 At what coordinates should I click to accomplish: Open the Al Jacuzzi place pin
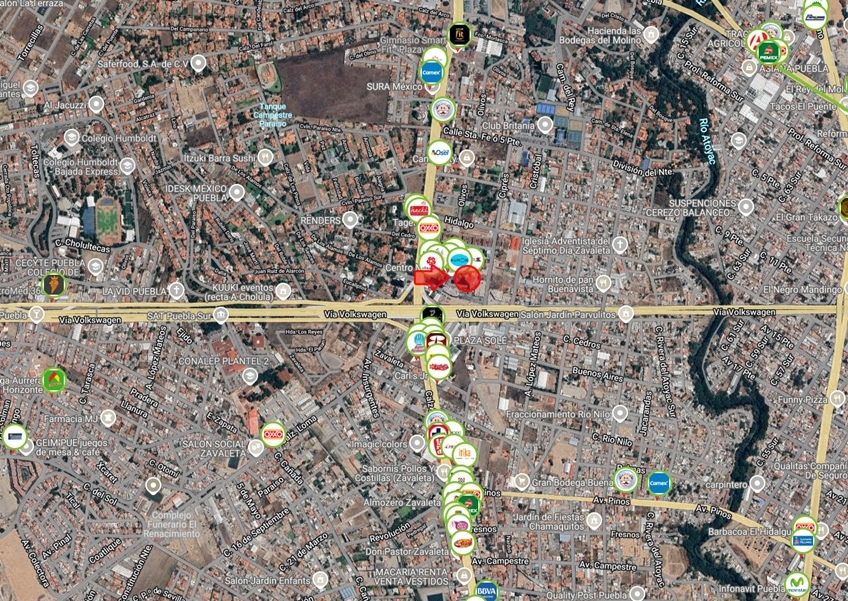(x=96, y=103)
